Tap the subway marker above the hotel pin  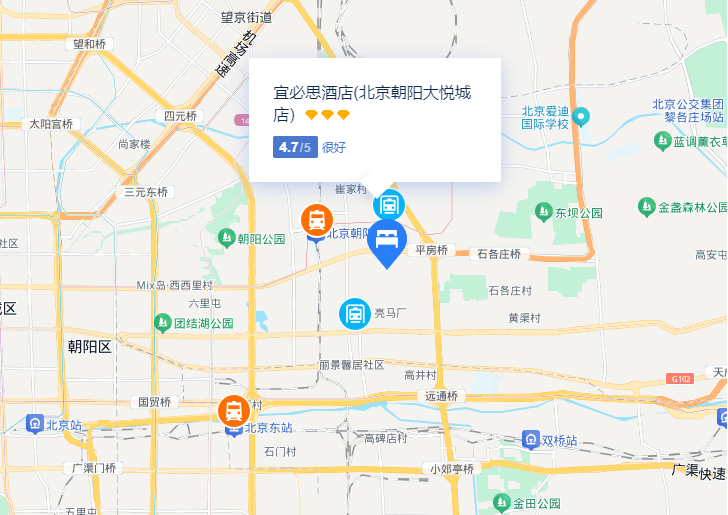388,205
